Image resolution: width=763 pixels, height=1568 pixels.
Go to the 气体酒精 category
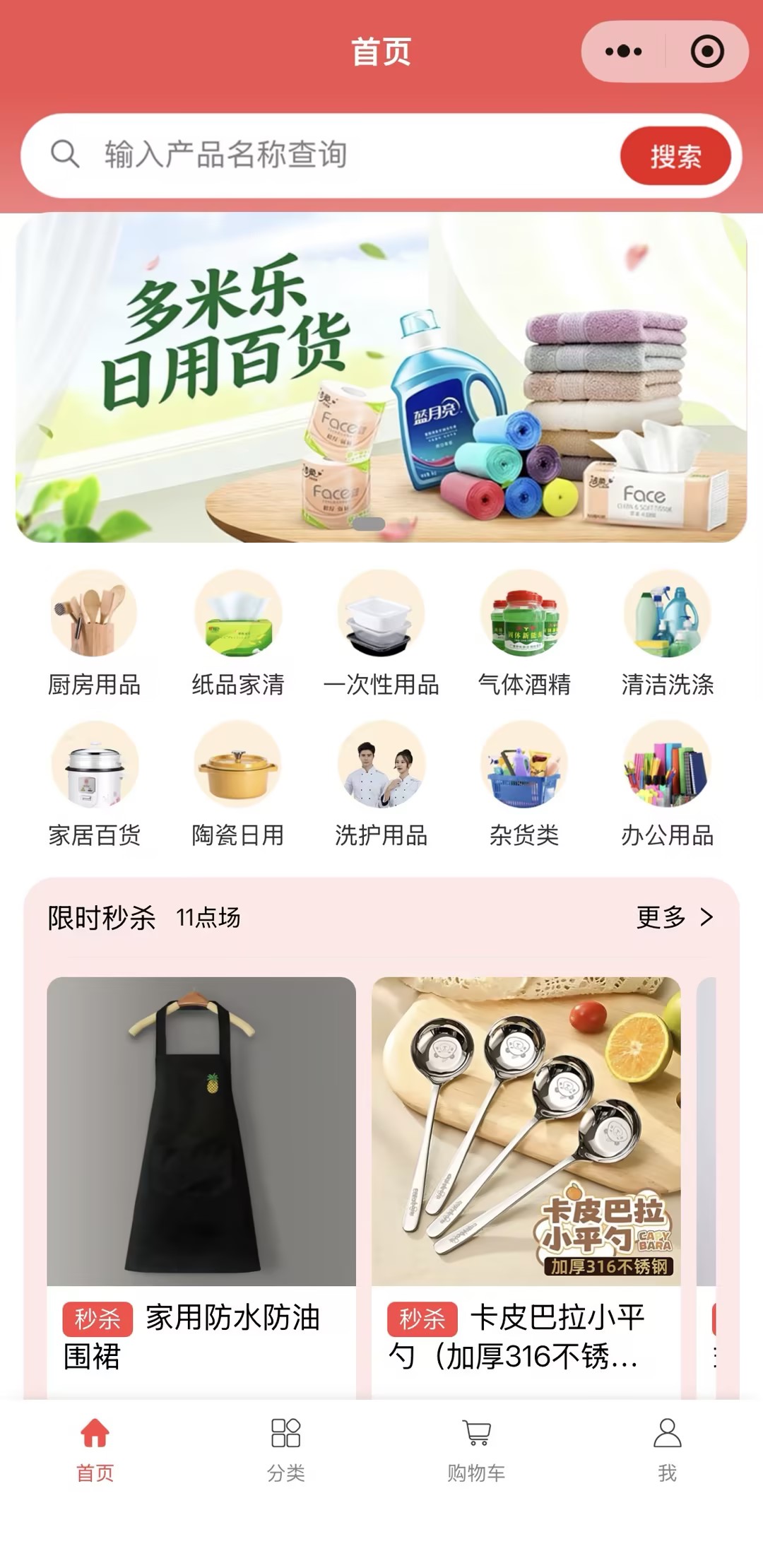click(524, 634)
